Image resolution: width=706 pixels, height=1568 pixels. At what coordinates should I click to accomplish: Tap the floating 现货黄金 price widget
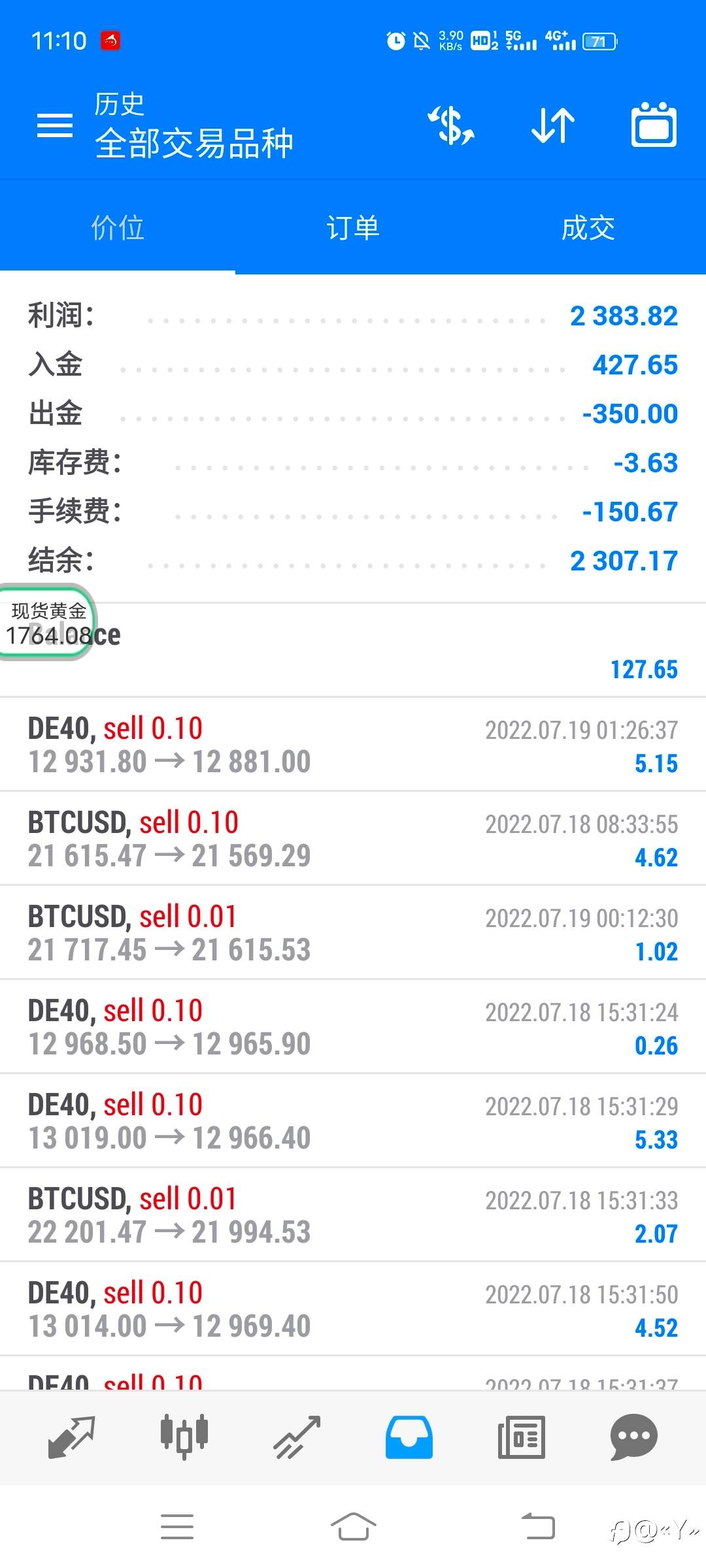(47, 623)
